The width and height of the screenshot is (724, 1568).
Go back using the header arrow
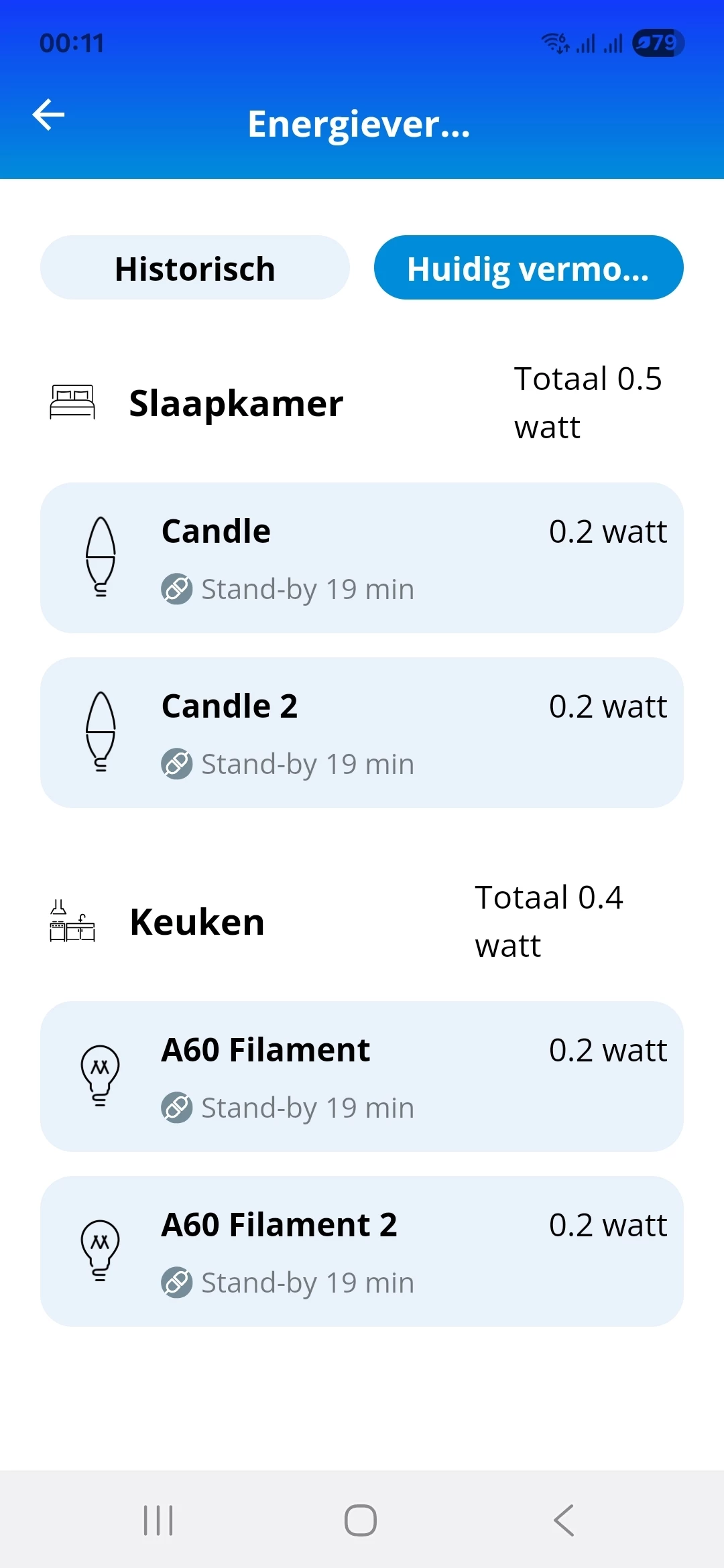coord(49,115)
